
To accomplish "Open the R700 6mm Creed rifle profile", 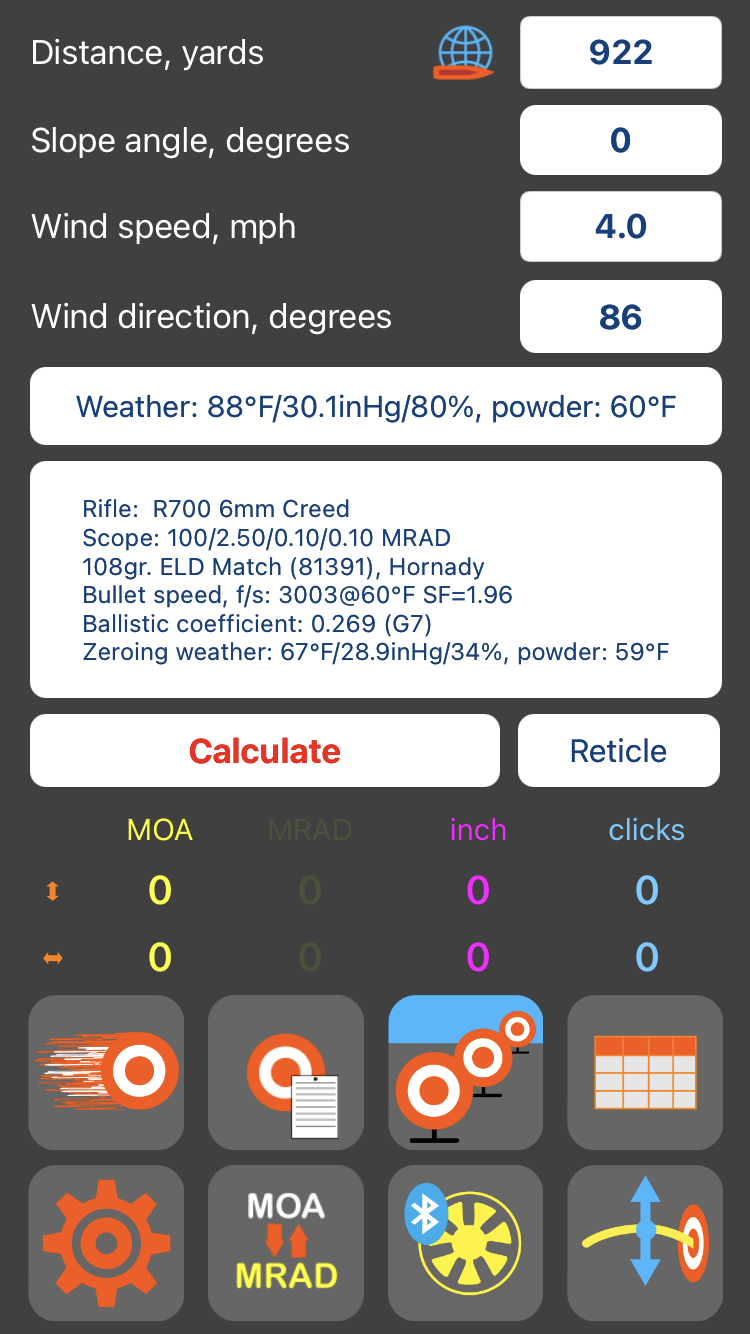I will tap(375, 580).
